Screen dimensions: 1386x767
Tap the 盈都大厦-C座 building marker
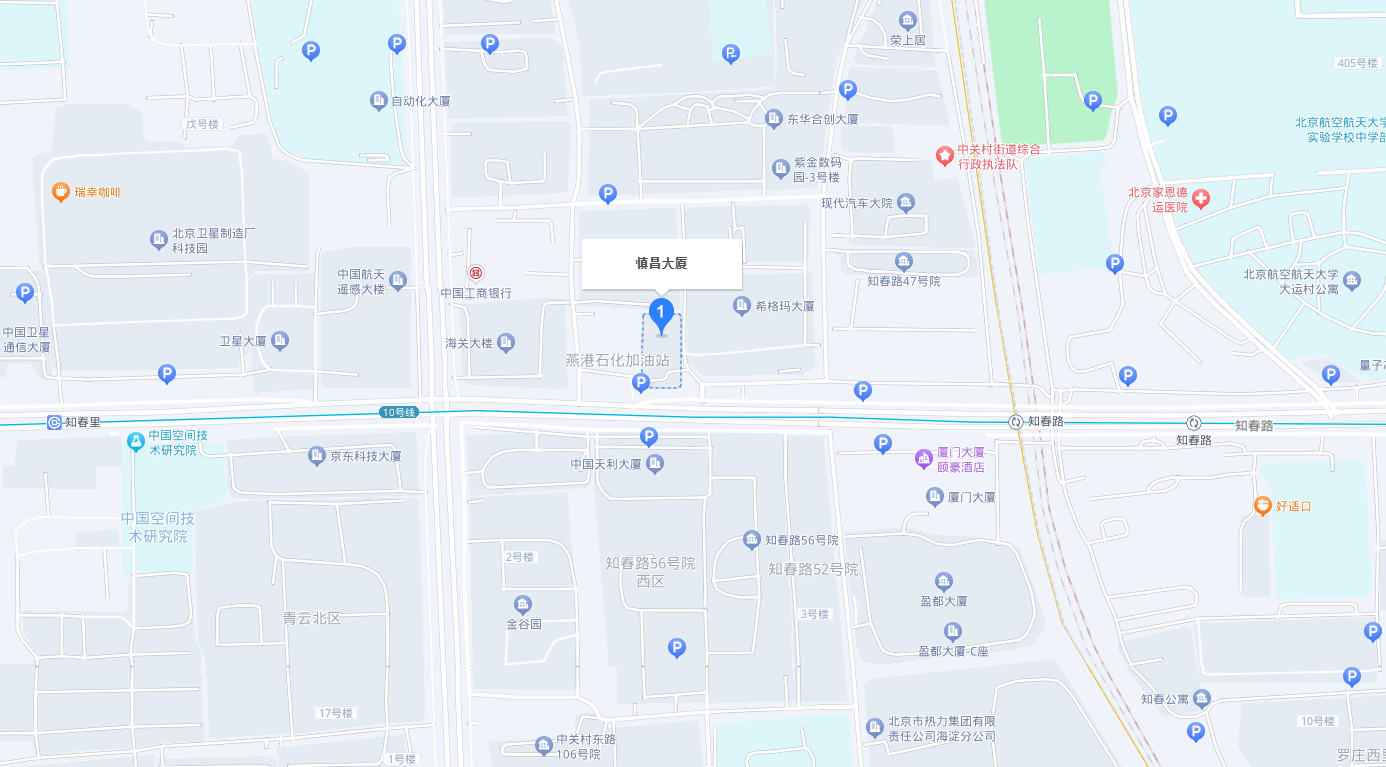point(953,632)
